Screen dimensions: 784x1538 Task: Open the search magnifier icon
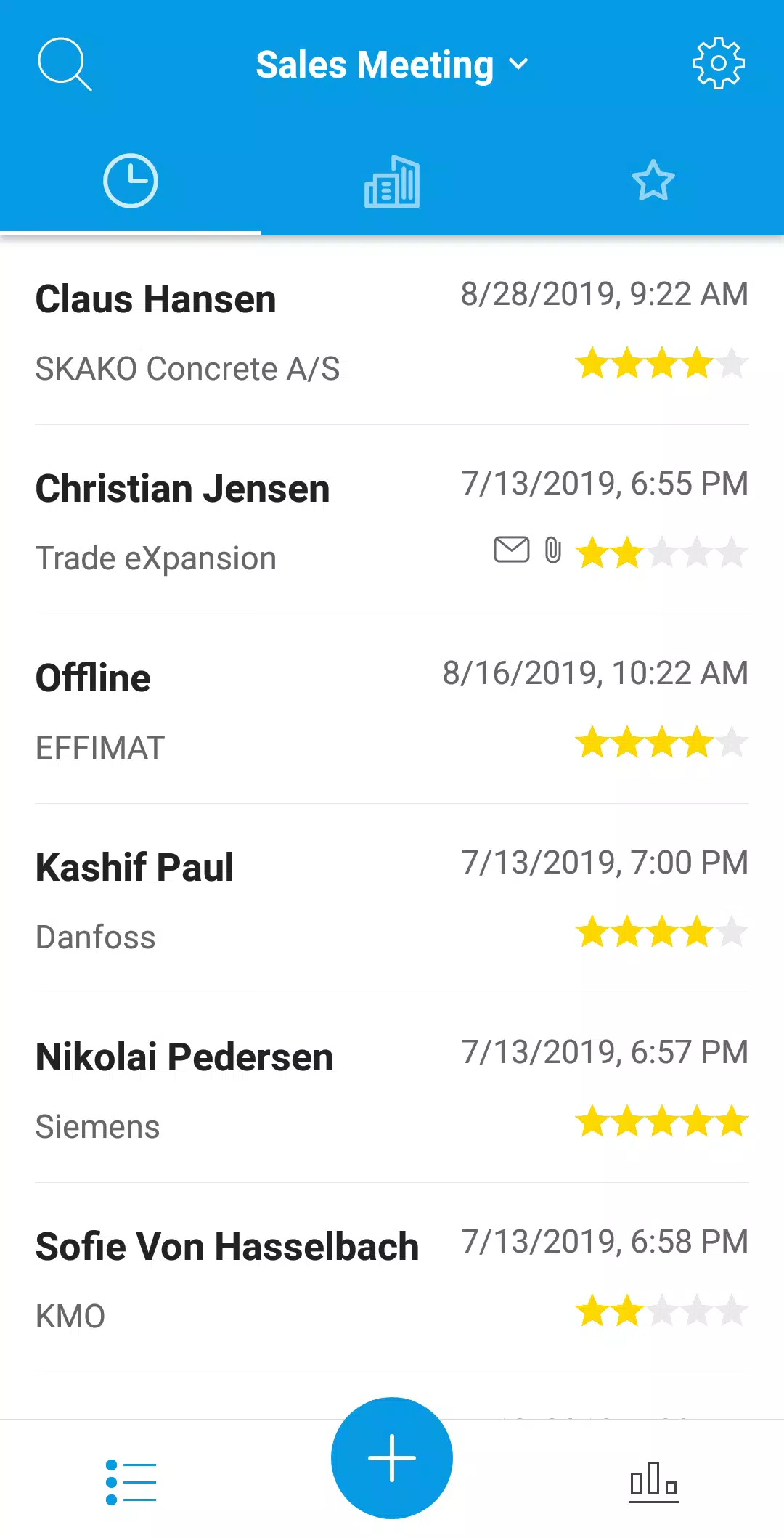click(x=65, y=64)
